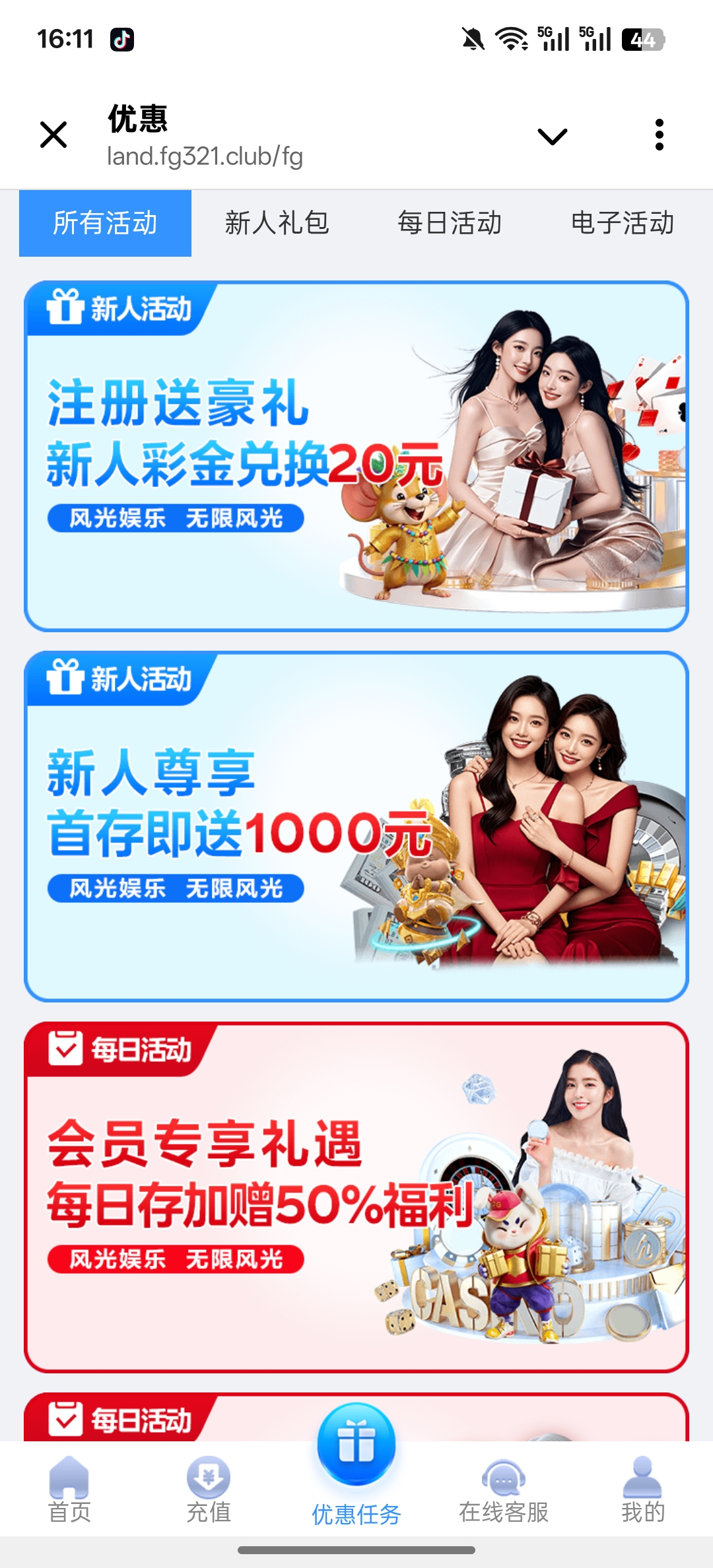
Task: Switch to the 新人礼包 tab
Action: point(277,223)
